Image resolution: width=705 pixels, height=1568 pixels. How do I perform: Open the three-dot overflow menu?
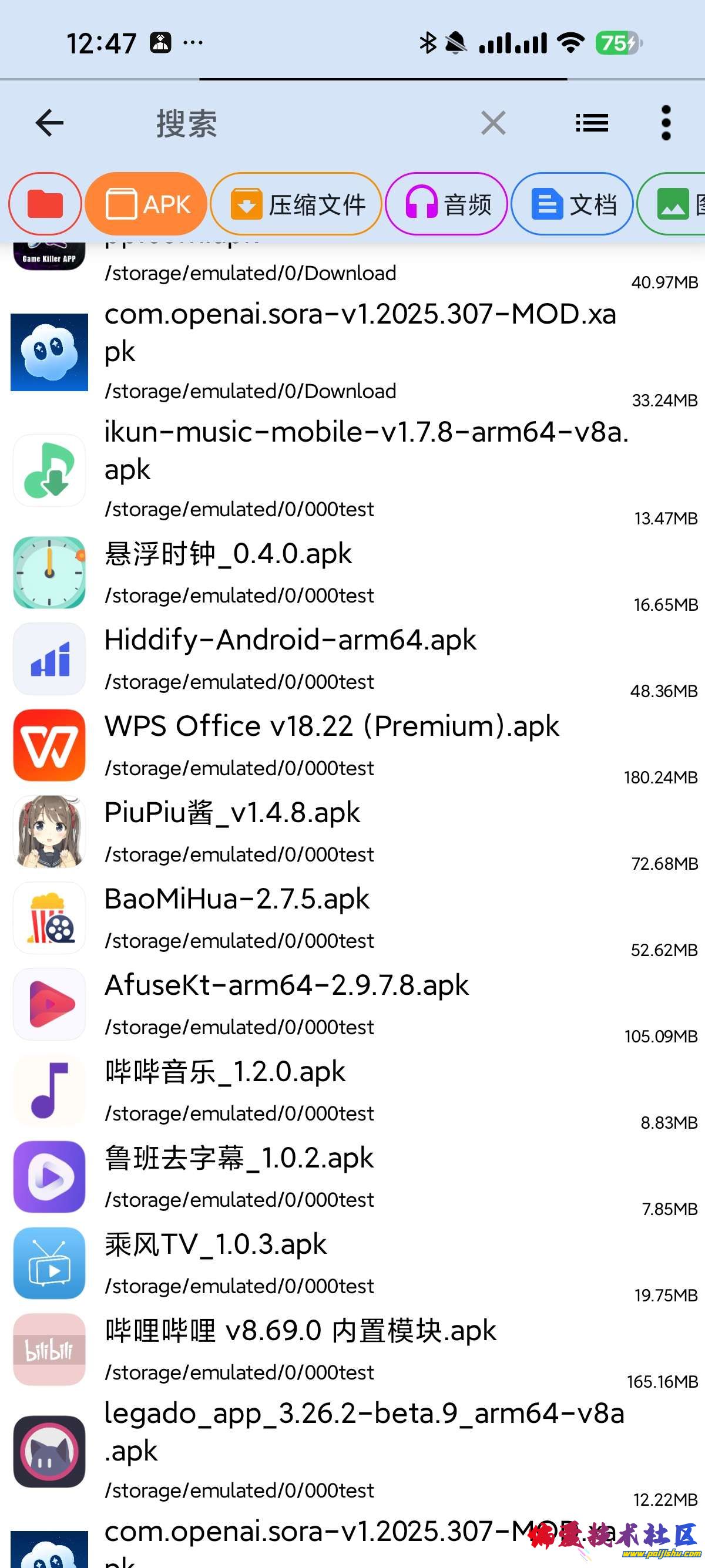coord(666,123)
